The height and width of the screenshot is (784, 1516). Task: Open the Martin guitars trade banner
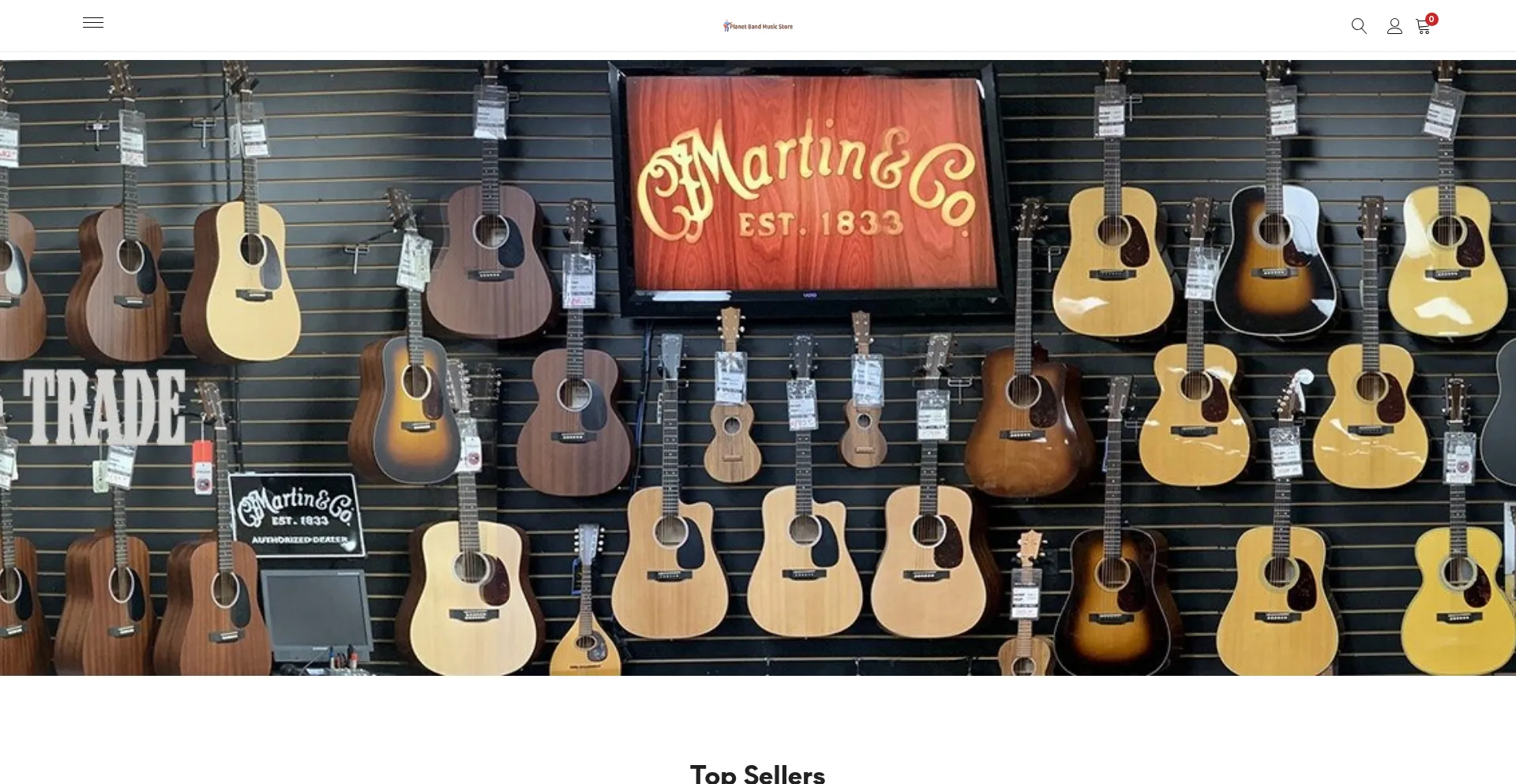[x=758, y=367]
